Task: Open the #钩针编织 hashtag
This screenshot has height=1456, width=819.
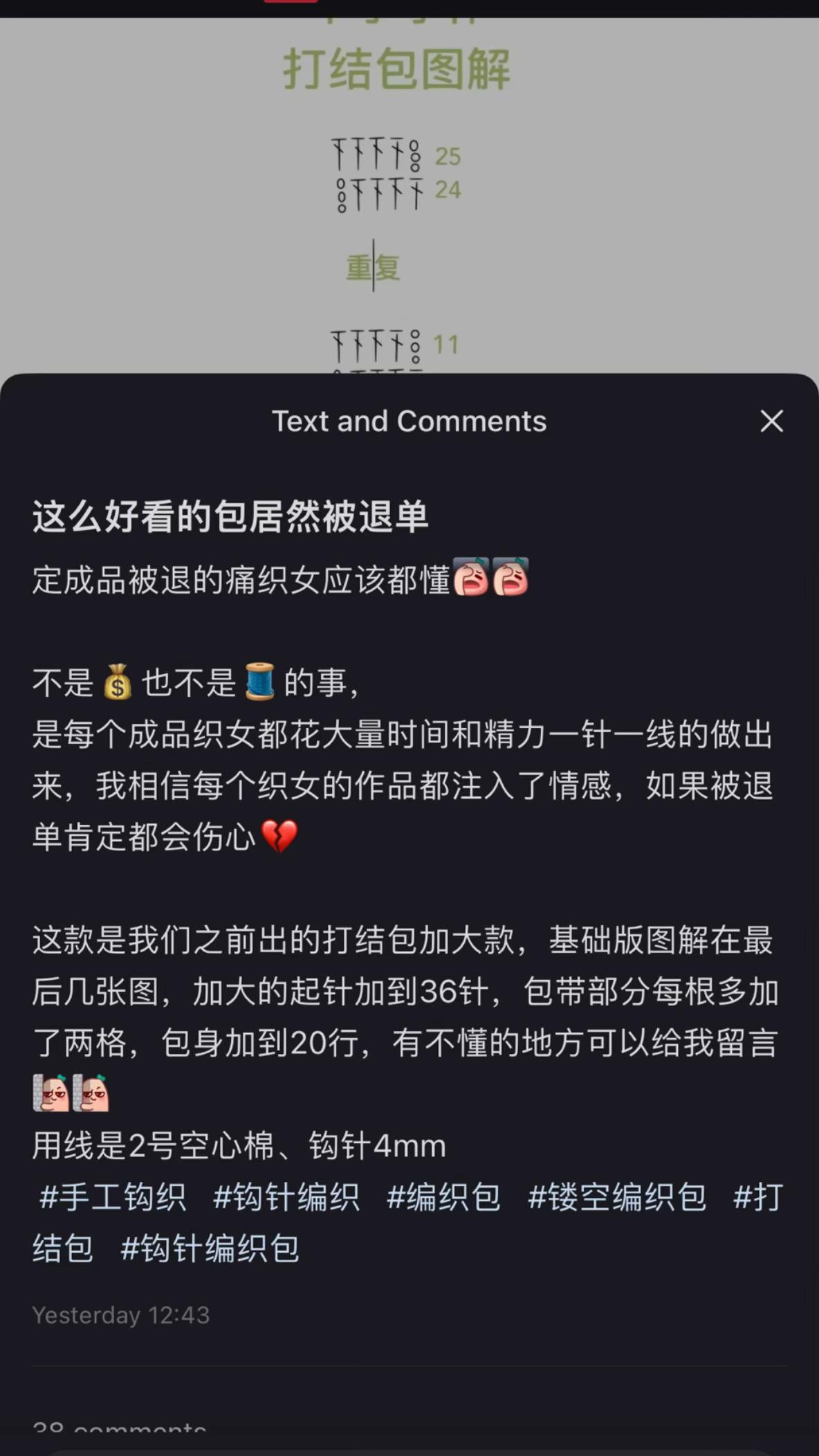Action: pyautogui.click(x=286, y=1197)
